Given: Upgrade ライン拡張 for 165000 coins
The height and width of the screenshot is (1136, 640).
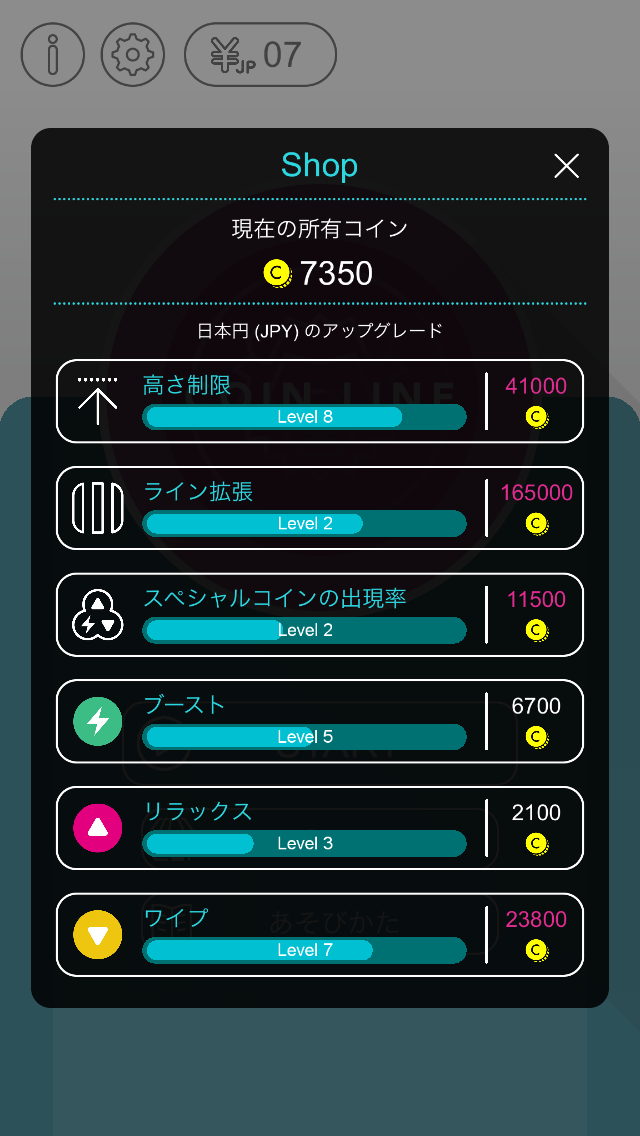Looking at the screenshot, I should click(x=320, y=508).
